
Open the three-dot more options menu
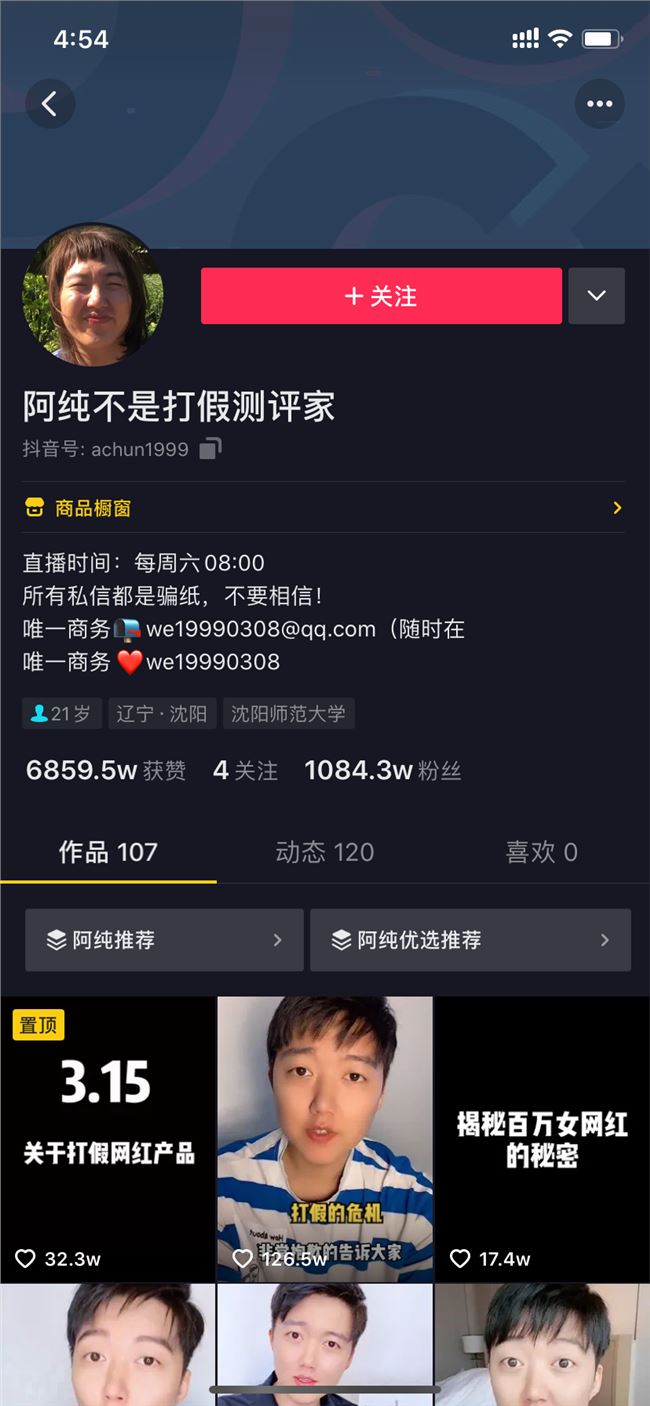(600, 104)
